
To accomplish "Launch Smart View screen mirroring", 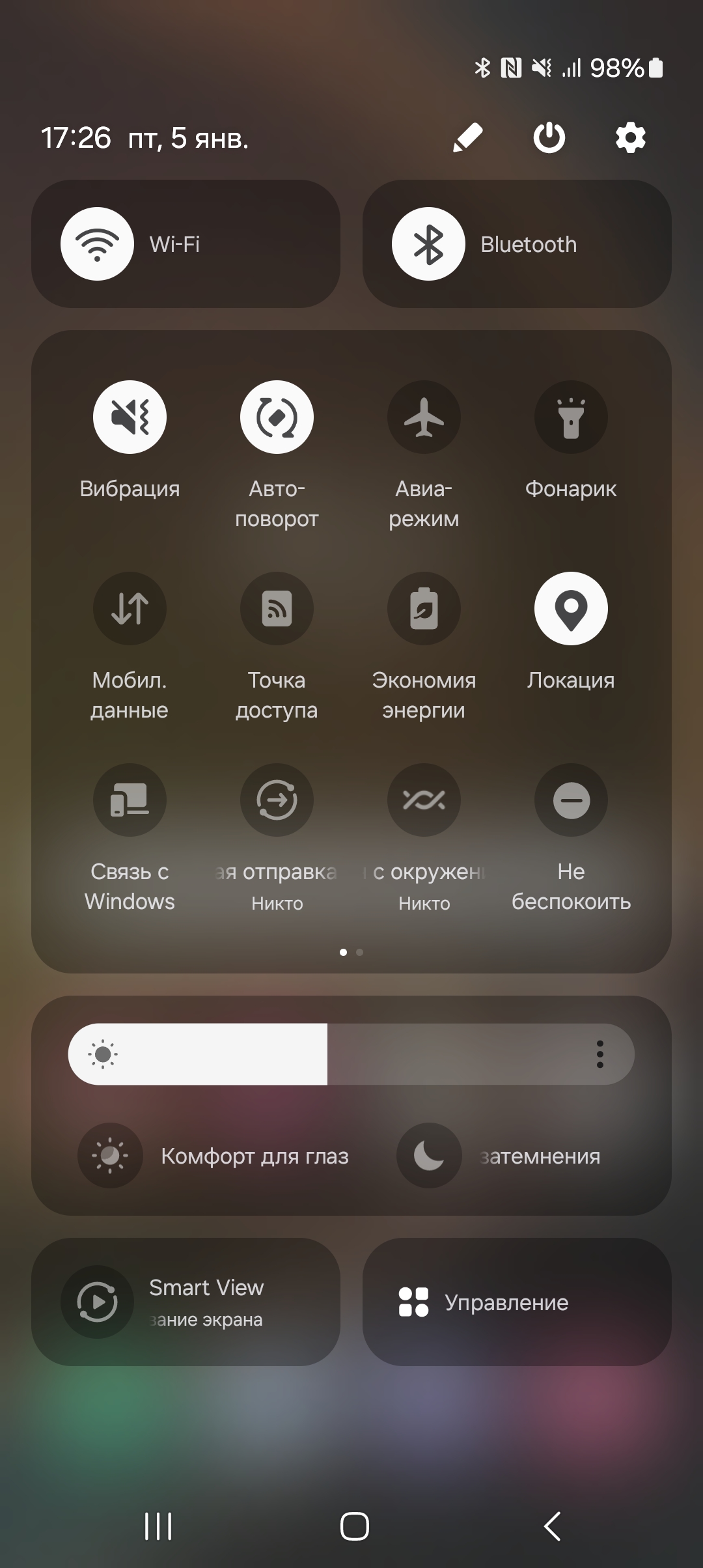I will (98, 1302).
